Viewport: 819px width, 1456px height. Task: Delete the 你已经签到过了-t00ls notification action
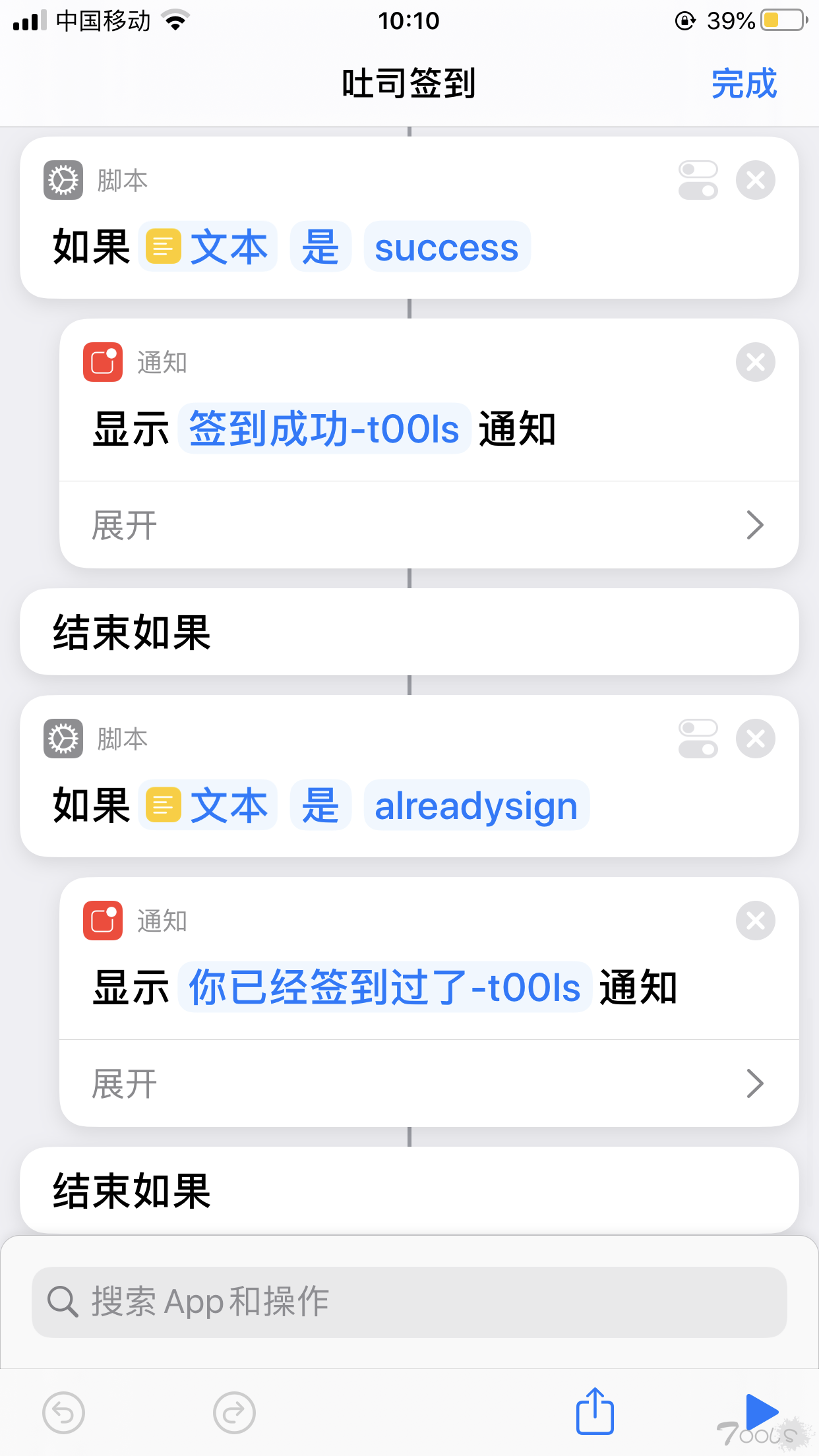click(756, 921)
